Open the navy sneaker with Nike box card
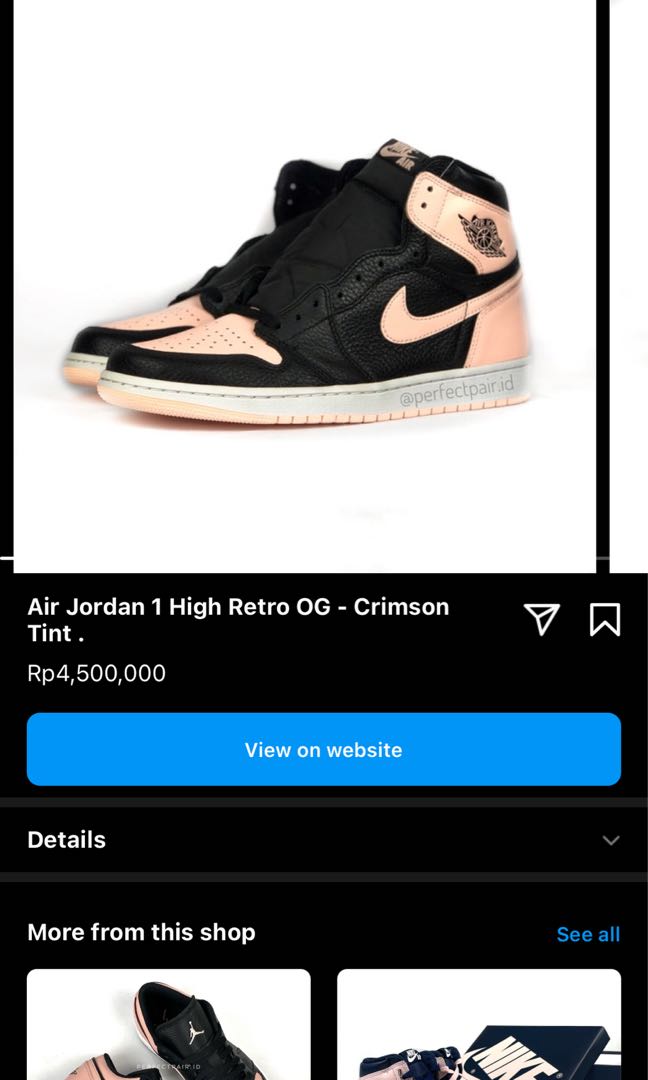Viewport: 648px width, 1080px height. pyautogui.click(x=478, y=1025)
